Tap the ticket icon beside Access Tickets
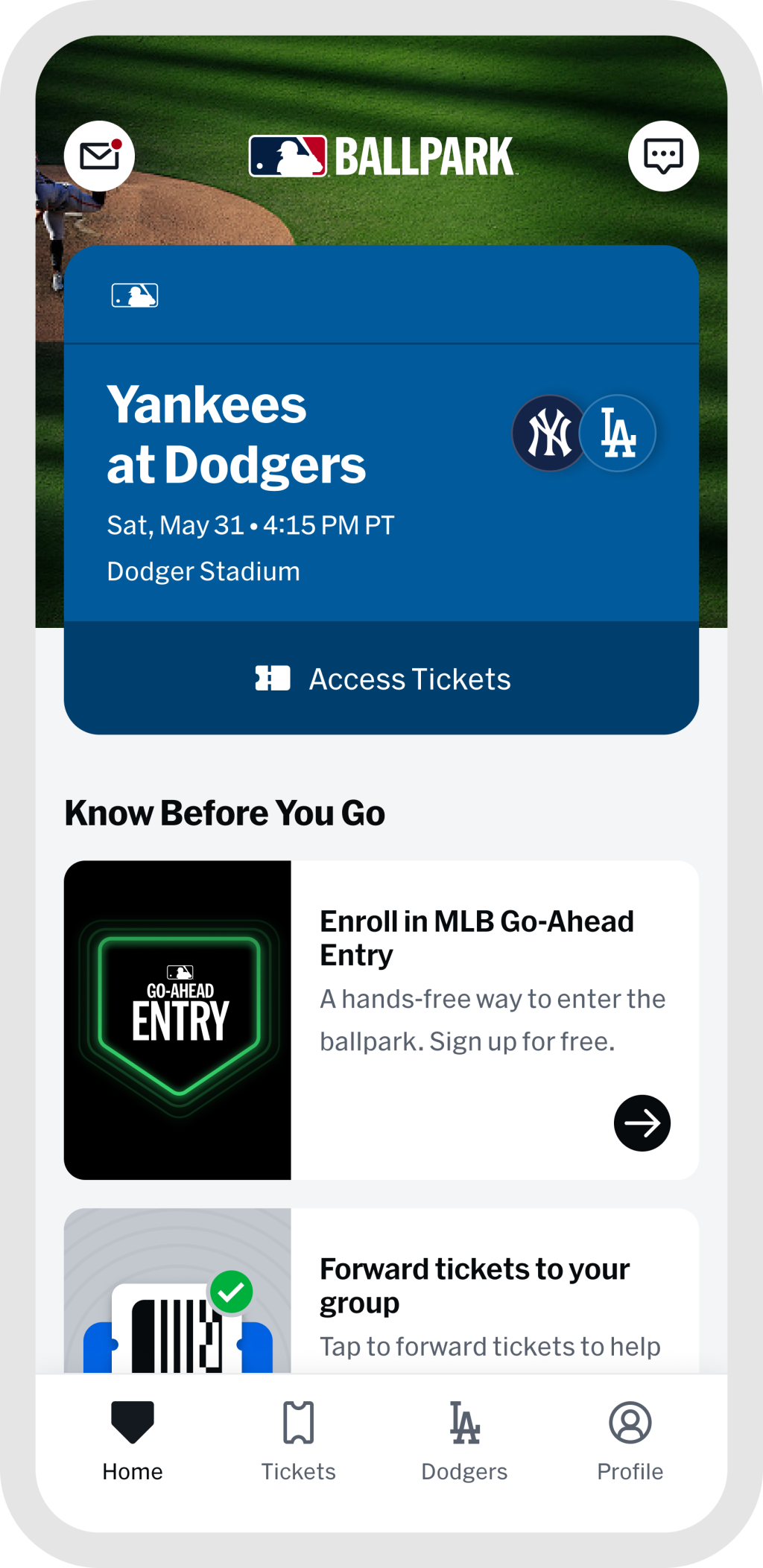Image resolution: width=763 pixels, height=1568 pixels. pyautogui.click(x=274, y=678)
